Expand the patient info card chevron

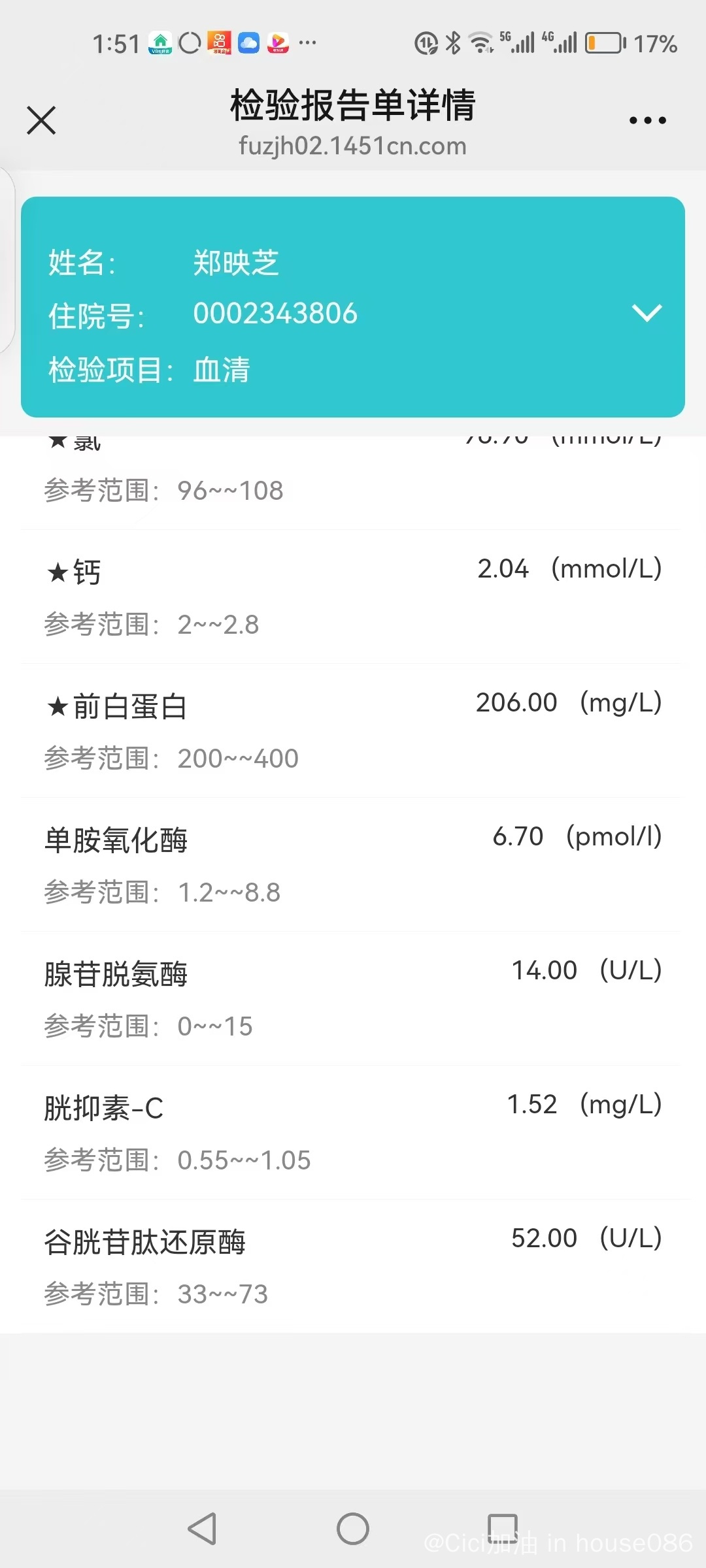click(647, 313)
